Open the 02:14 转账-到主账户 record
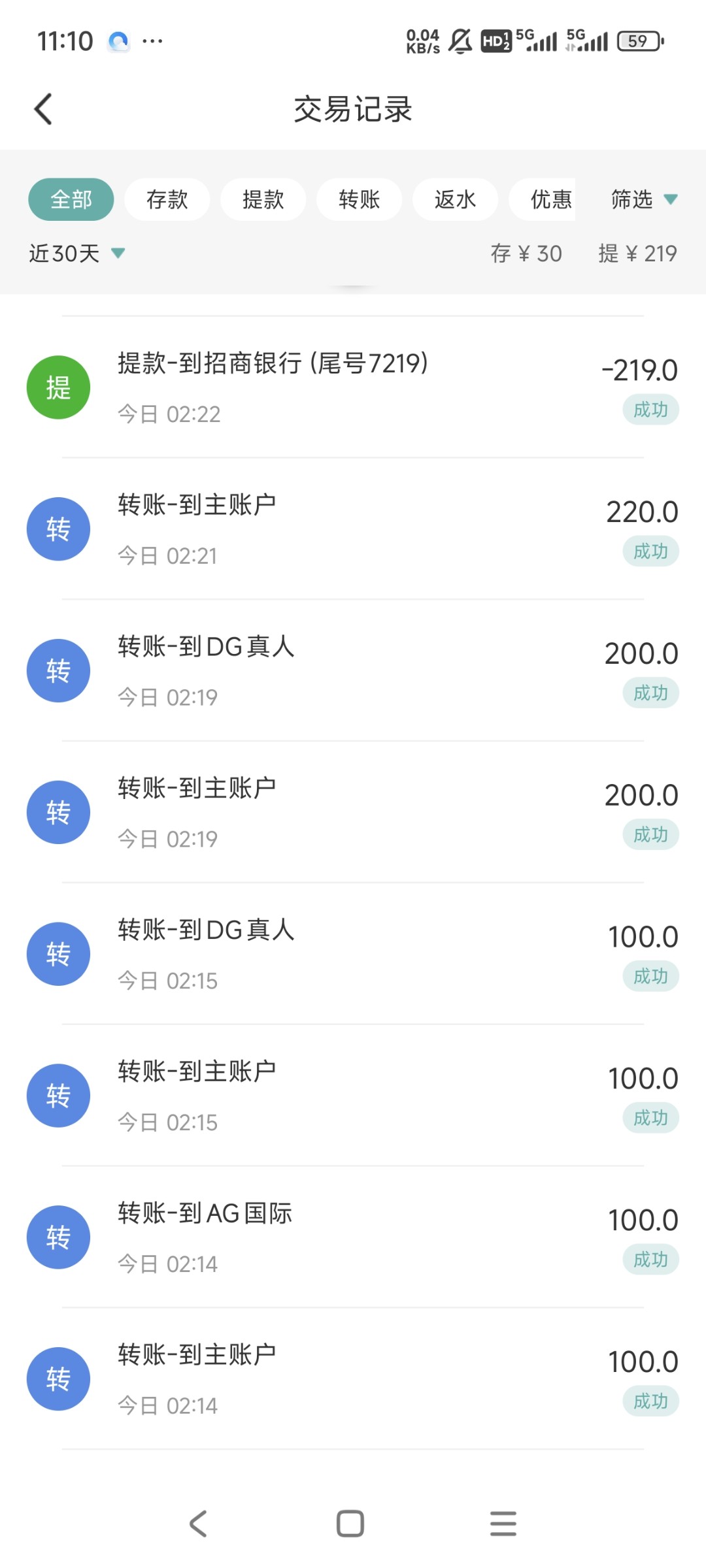Viewport: 706px width, 1568px height. click(x=353, y=1379)
